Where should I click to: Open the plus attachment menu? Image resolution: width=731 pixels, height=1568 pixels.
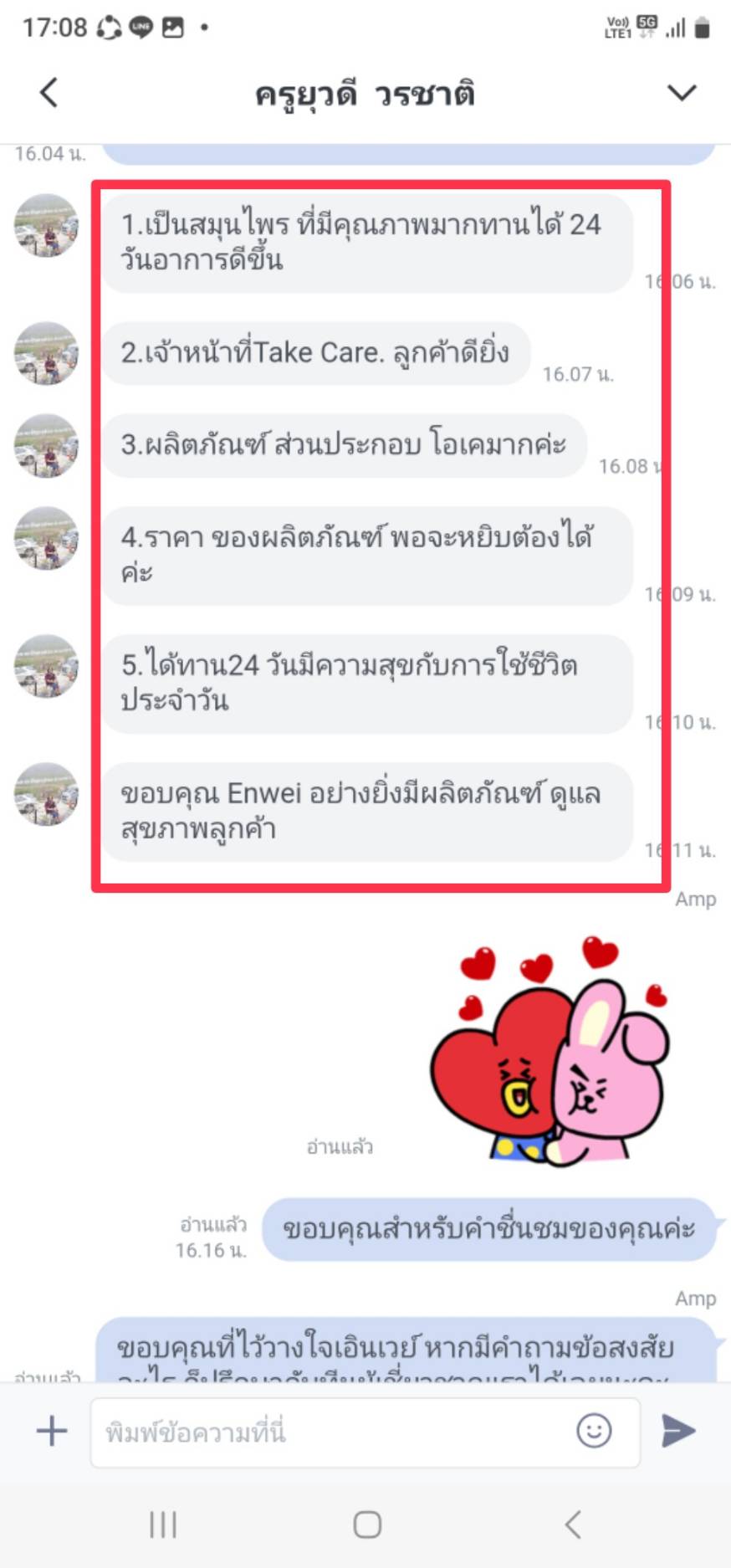pos(52,1430)
